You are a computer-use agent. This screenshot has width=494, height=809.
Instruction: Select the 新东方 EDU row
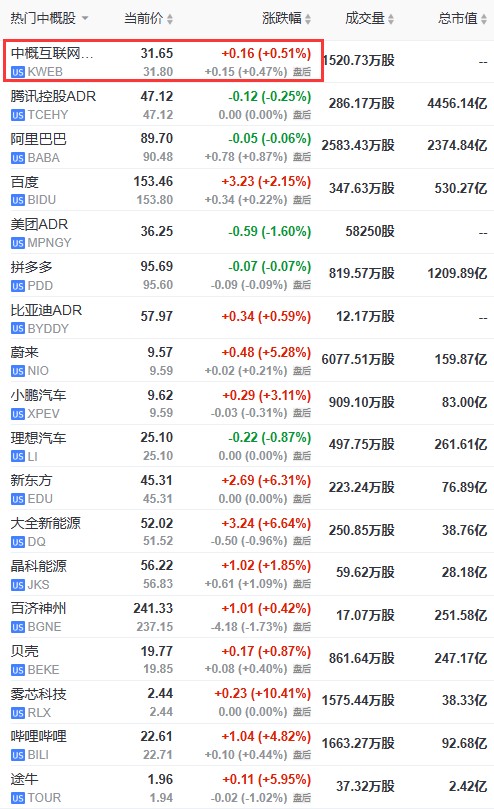pyautogui.click(x=247, y=489)
